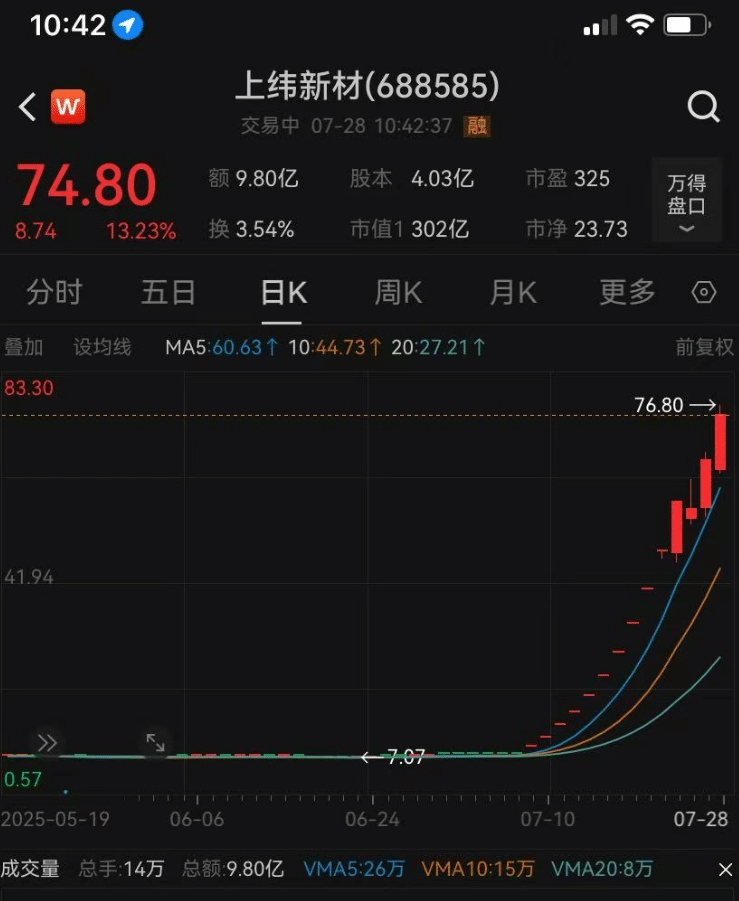Switch to the 日K daily candlestick tab
This screenshot has width=739, height=901.
[283, 292]
